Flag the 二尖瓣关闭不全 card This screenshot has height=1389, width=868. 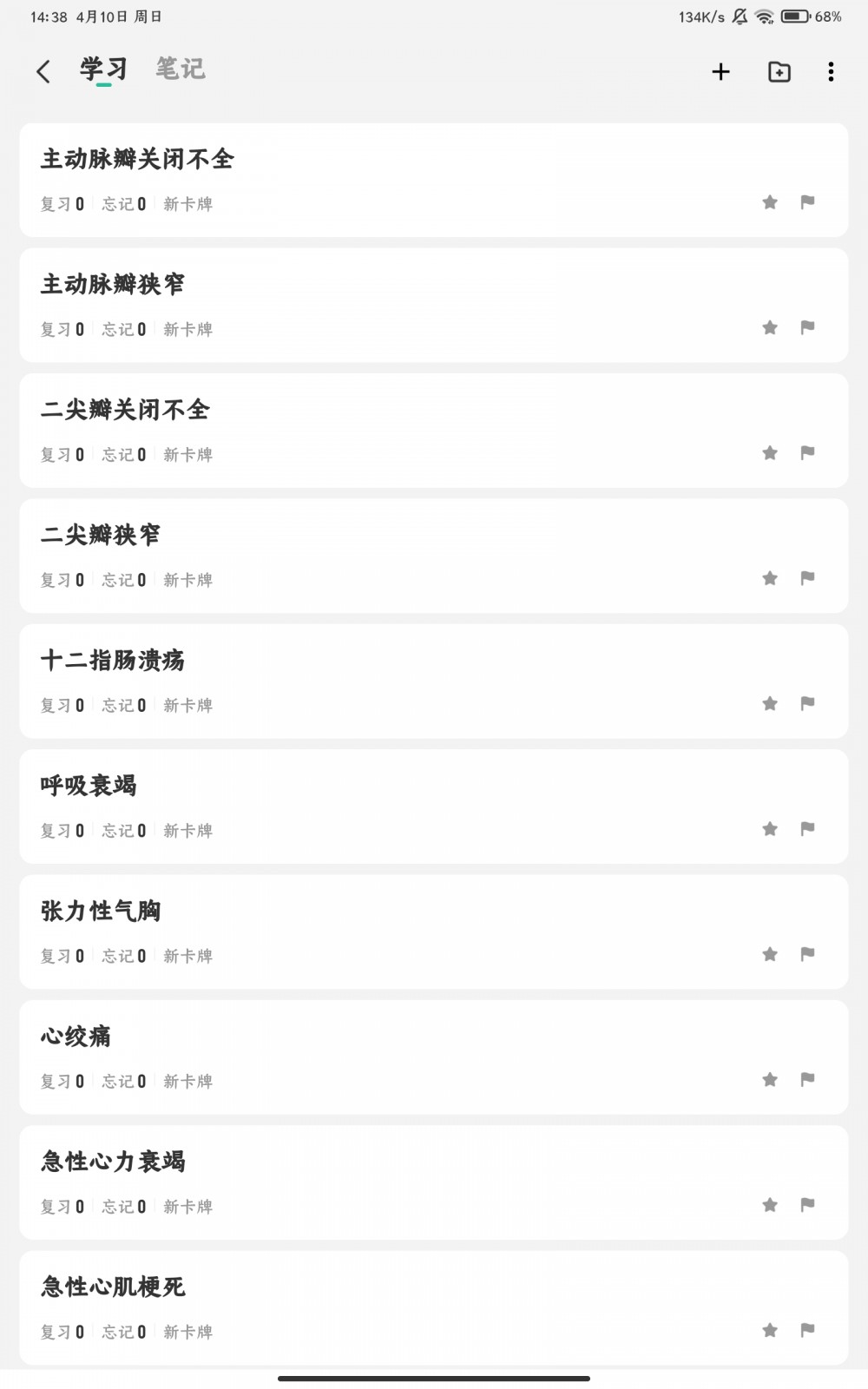[x=807, y=452]
